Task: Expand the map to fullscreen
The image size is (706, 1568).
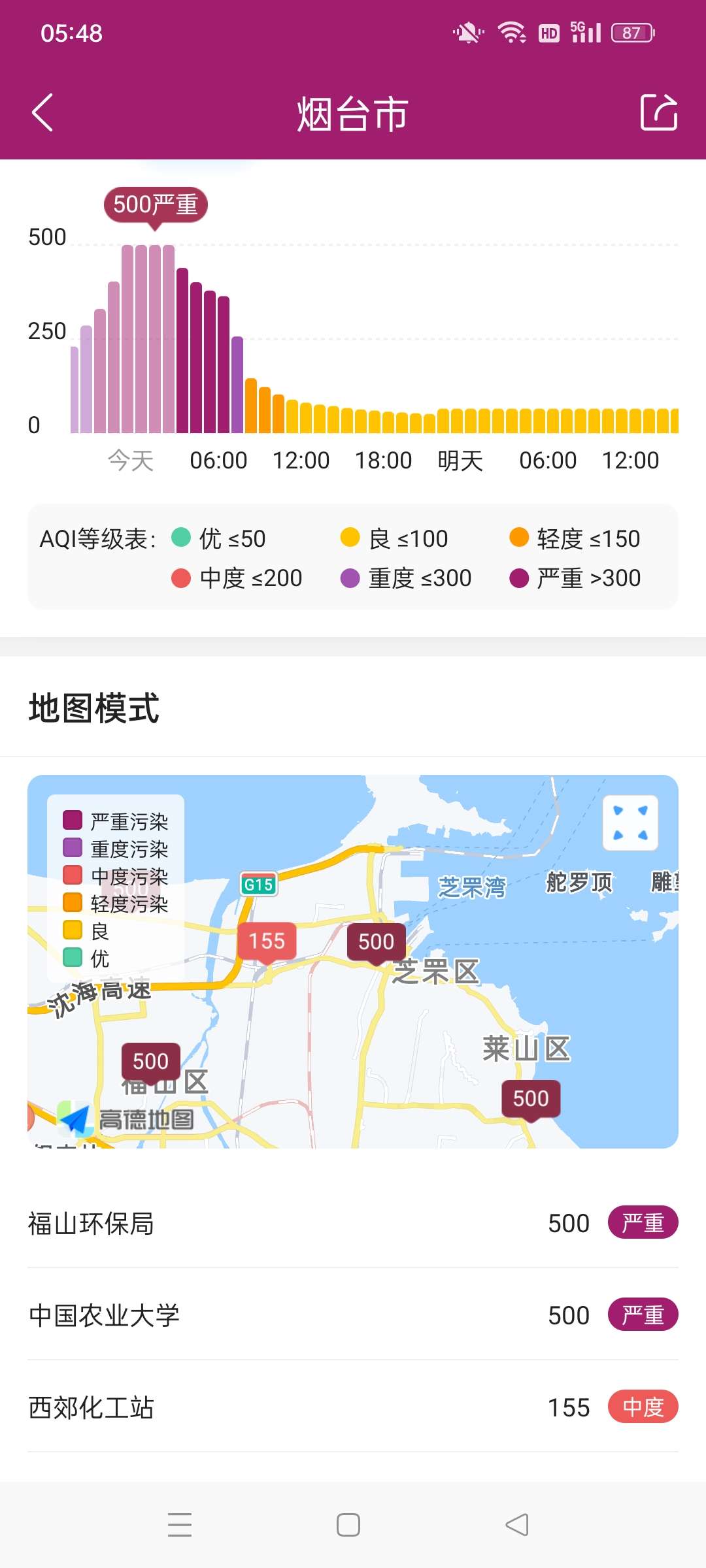Action: click(630, 823)
